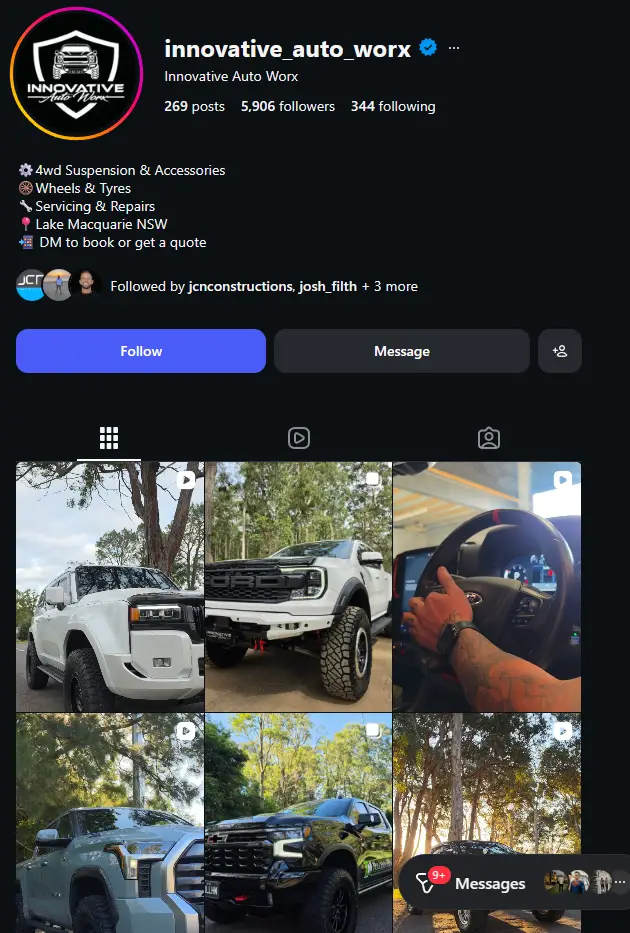The image size is (630, 933).
Task: Open the floating Messages panel
Action: pos(488,883)
